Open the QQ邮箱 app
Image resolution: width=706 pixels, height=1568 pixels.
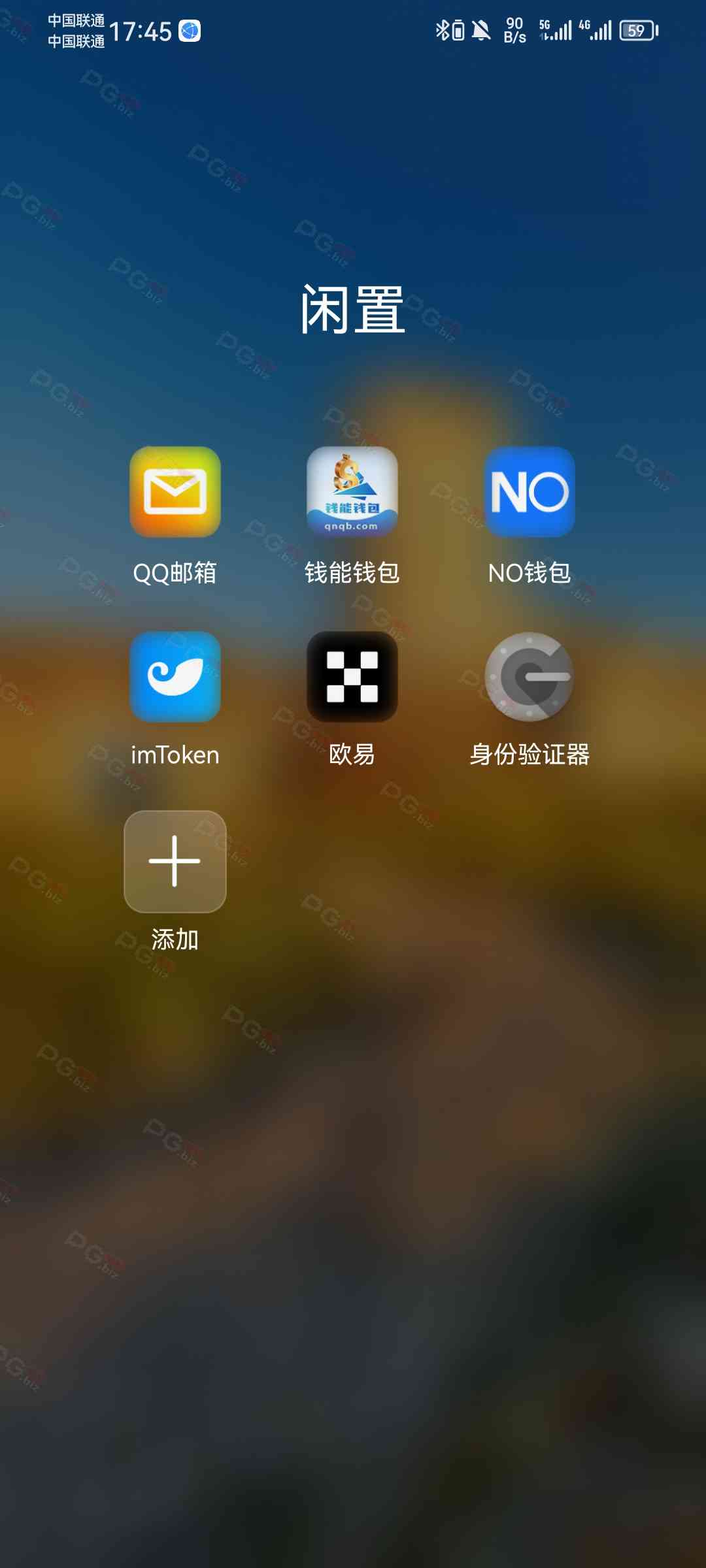coord(175,492)
